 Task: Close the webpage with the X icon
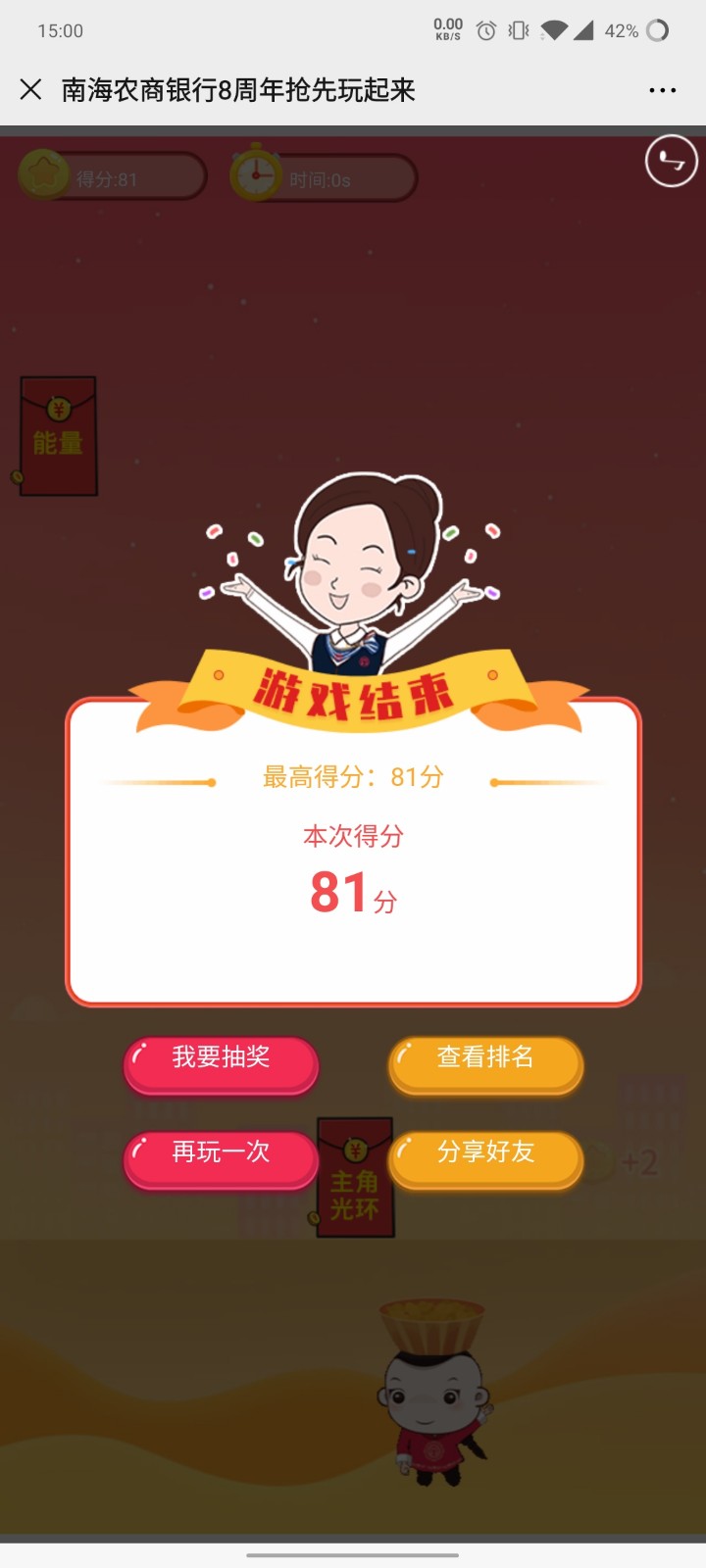[x=30, y=90]
